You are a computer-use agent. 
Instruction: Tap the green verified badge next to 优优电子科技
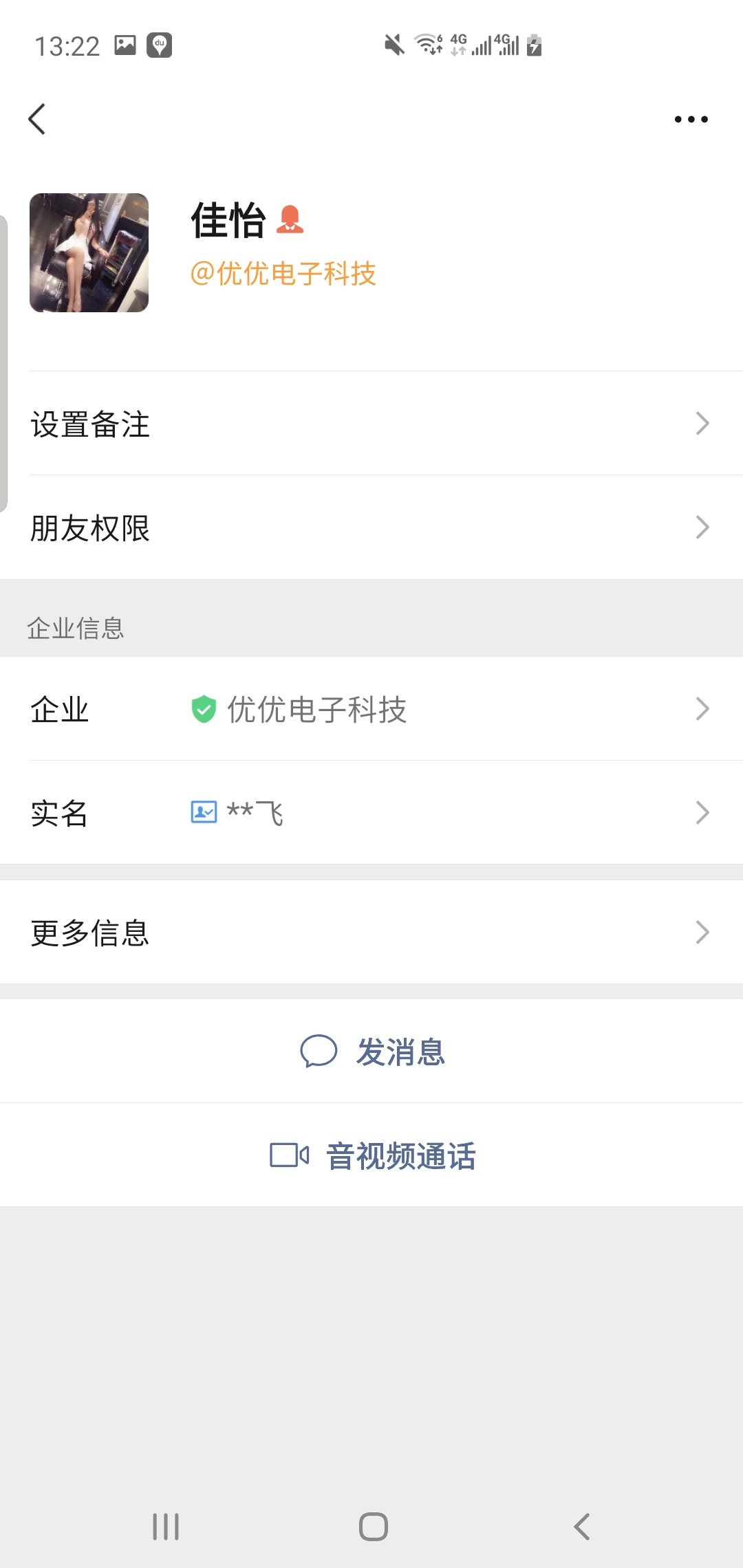(x=202, y=708)
